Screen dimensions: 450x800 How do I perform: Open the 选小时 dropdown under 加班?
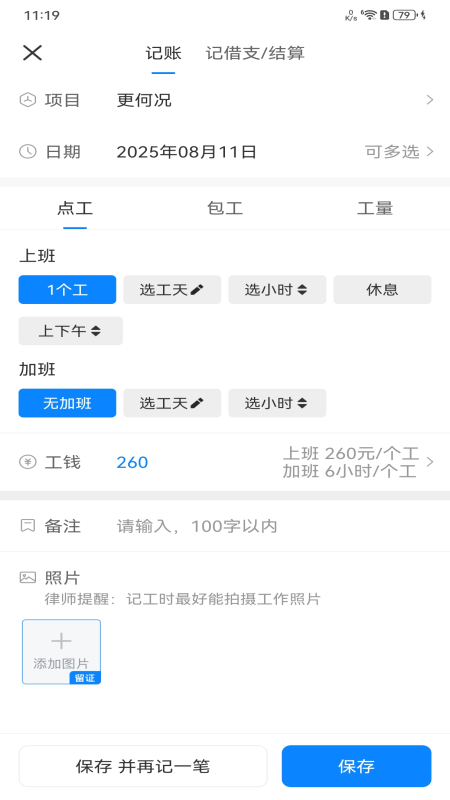pos(277,403)
